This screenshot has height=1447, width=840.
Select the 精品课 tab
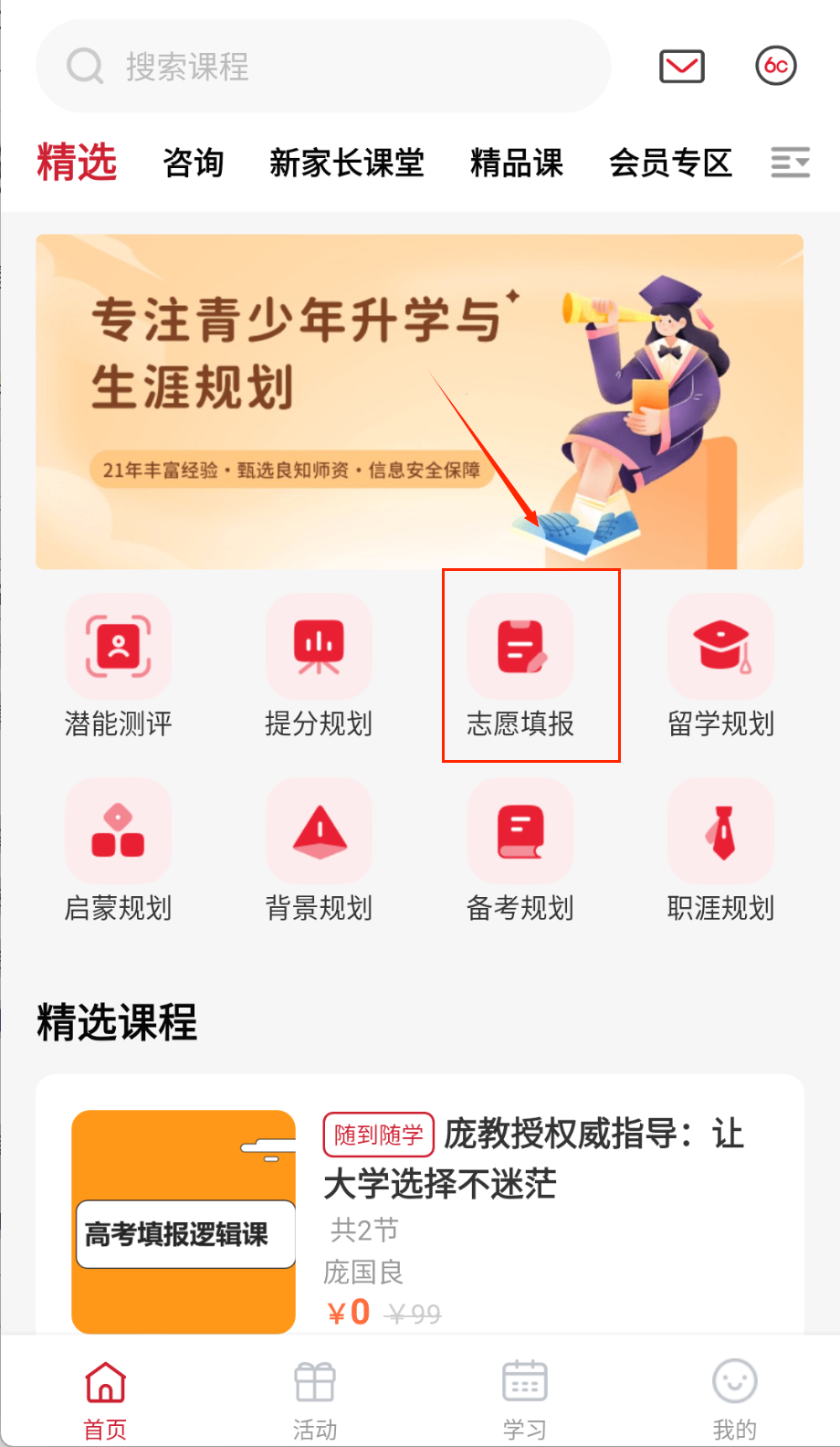click(x=517, y=164)
